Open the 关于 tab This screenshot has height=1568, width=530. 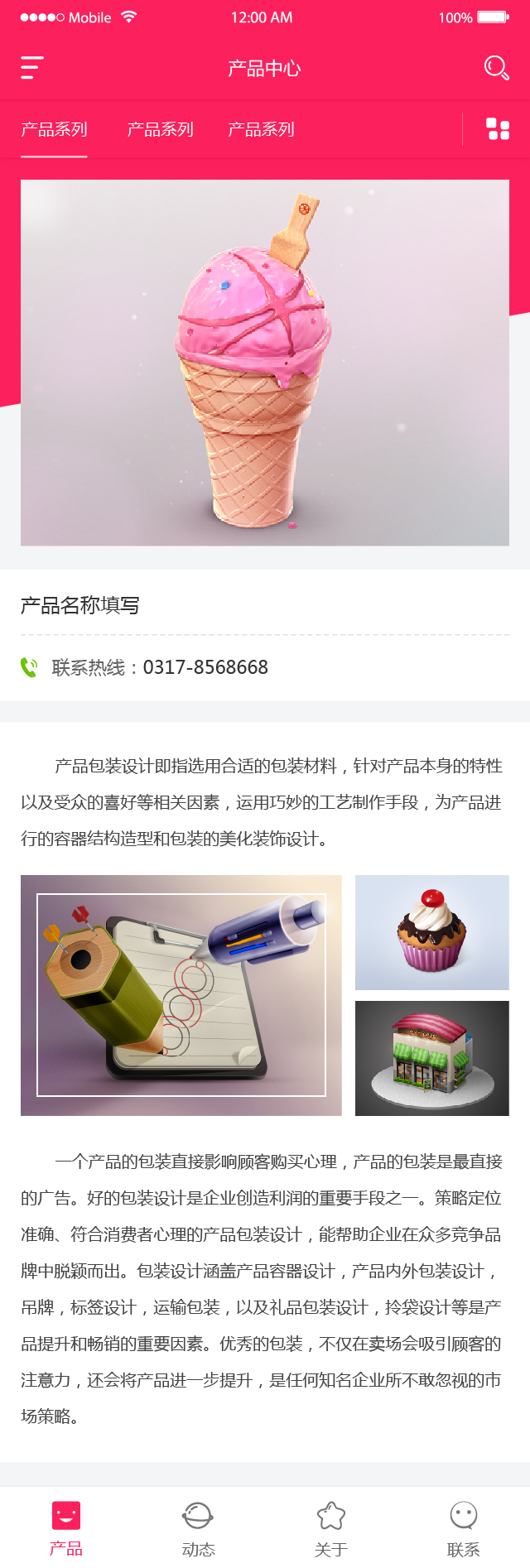click(x=330, y=1528)
